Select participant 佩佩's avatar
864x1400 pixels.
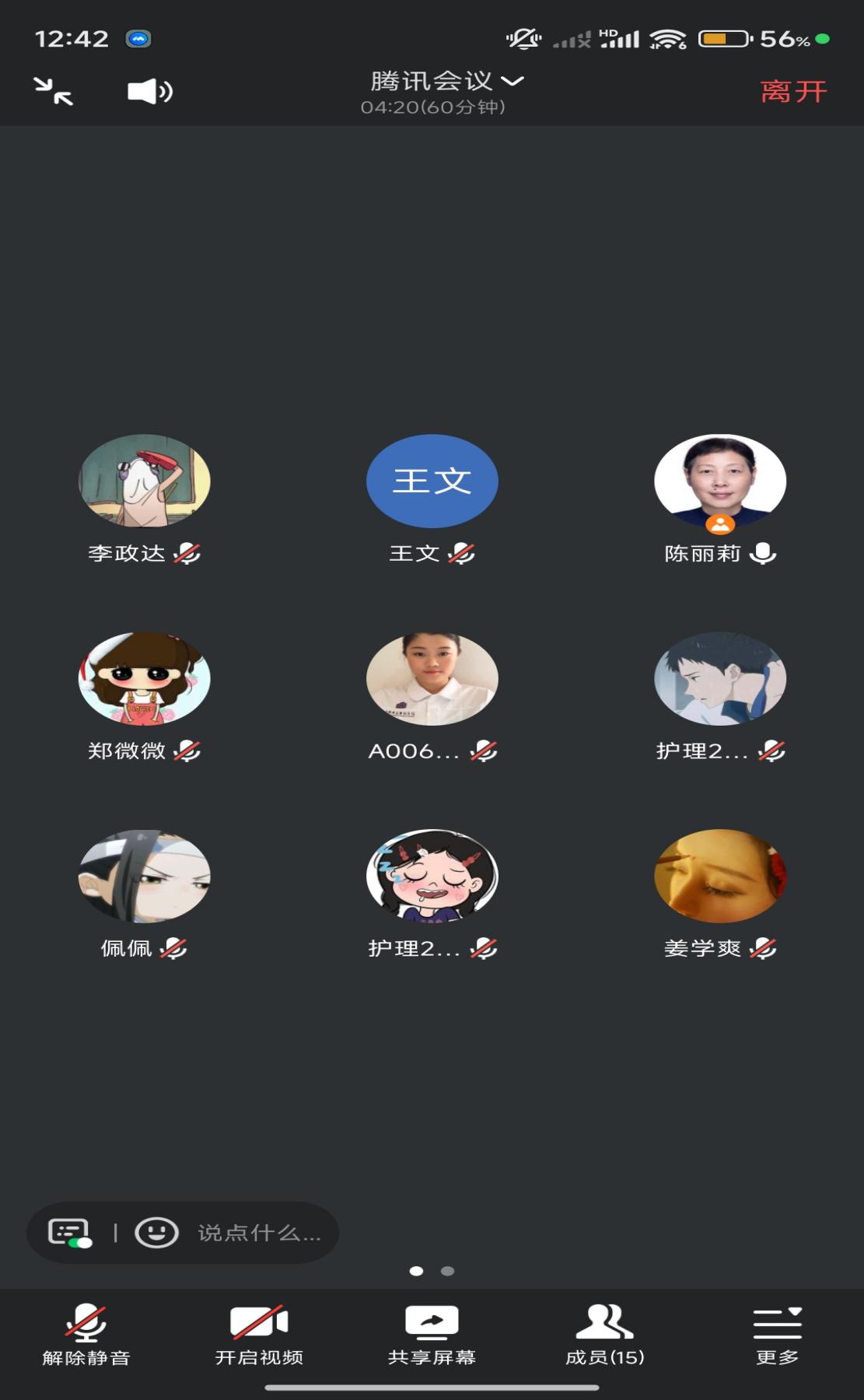[145, 876]
